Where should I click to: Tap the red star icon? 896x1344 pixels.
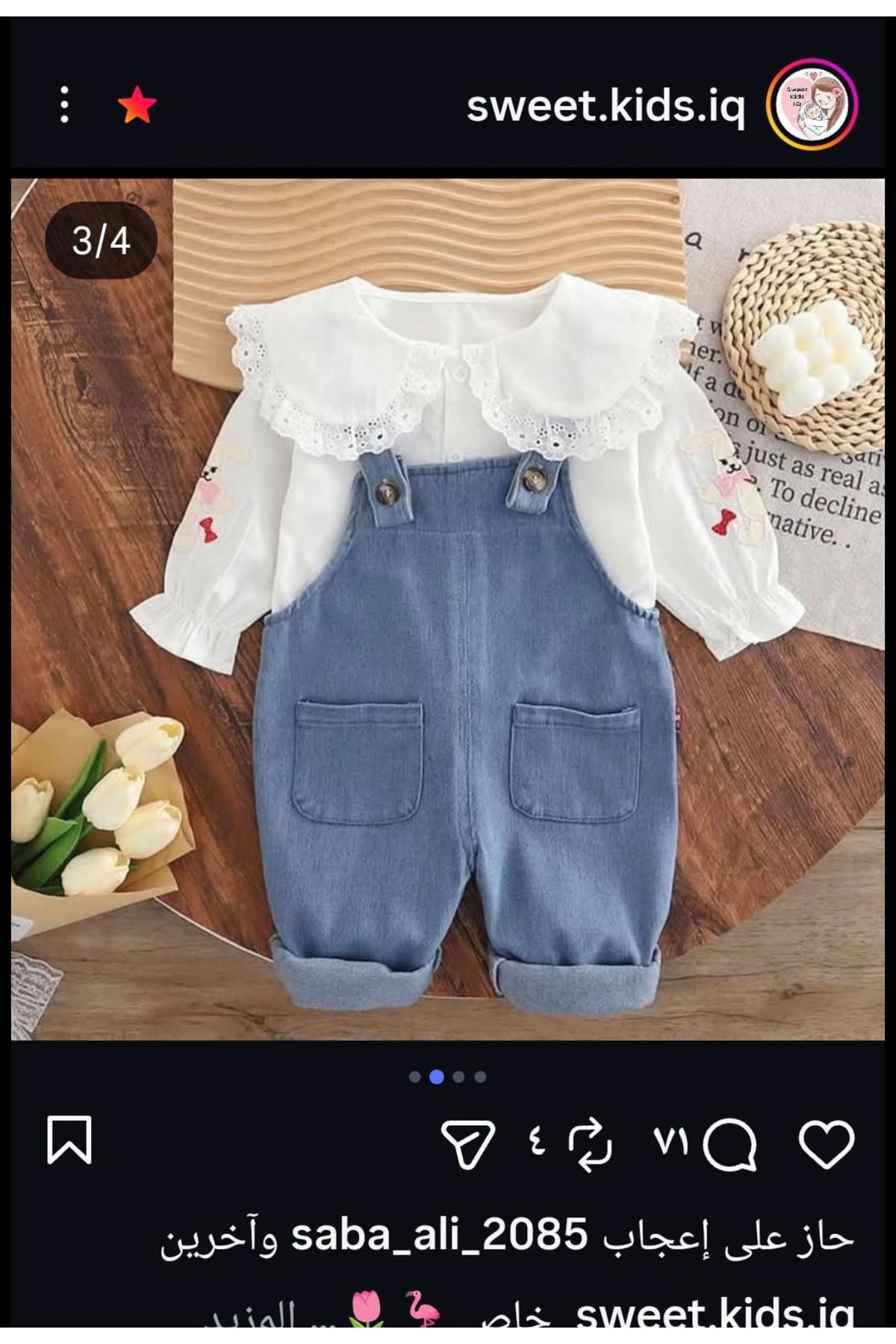tap(137, 105)
